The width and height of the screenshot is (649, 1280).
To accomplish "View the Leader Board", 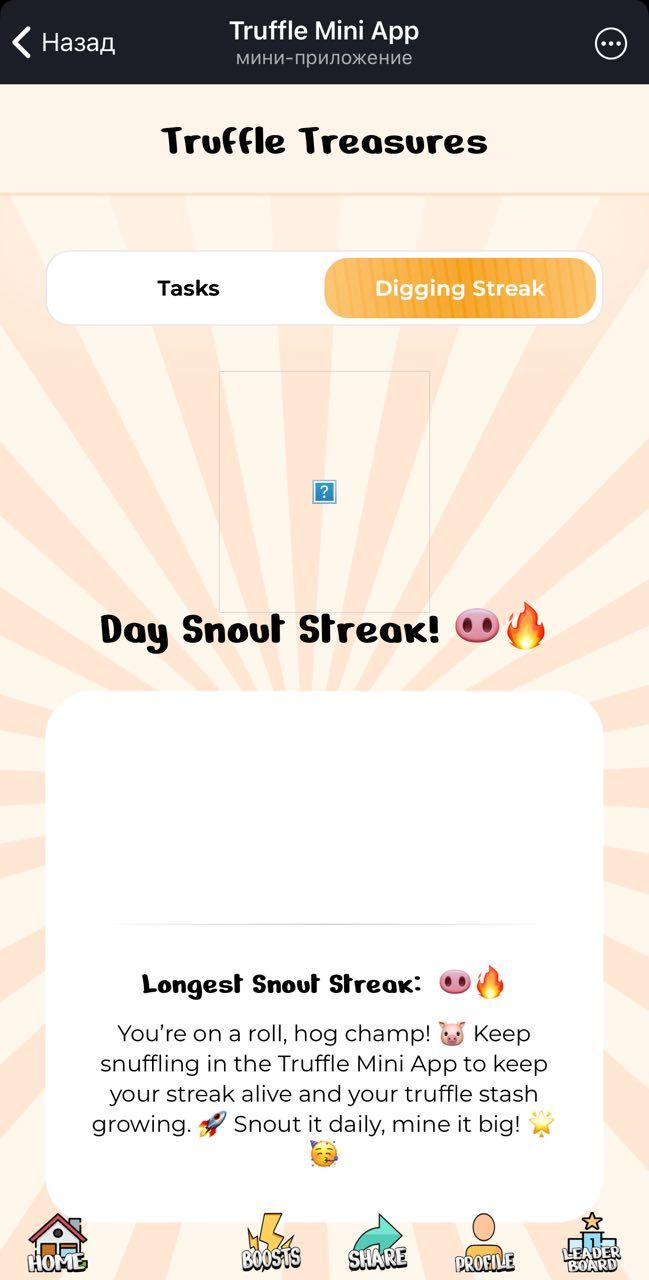I will [x=591, y=1244].
